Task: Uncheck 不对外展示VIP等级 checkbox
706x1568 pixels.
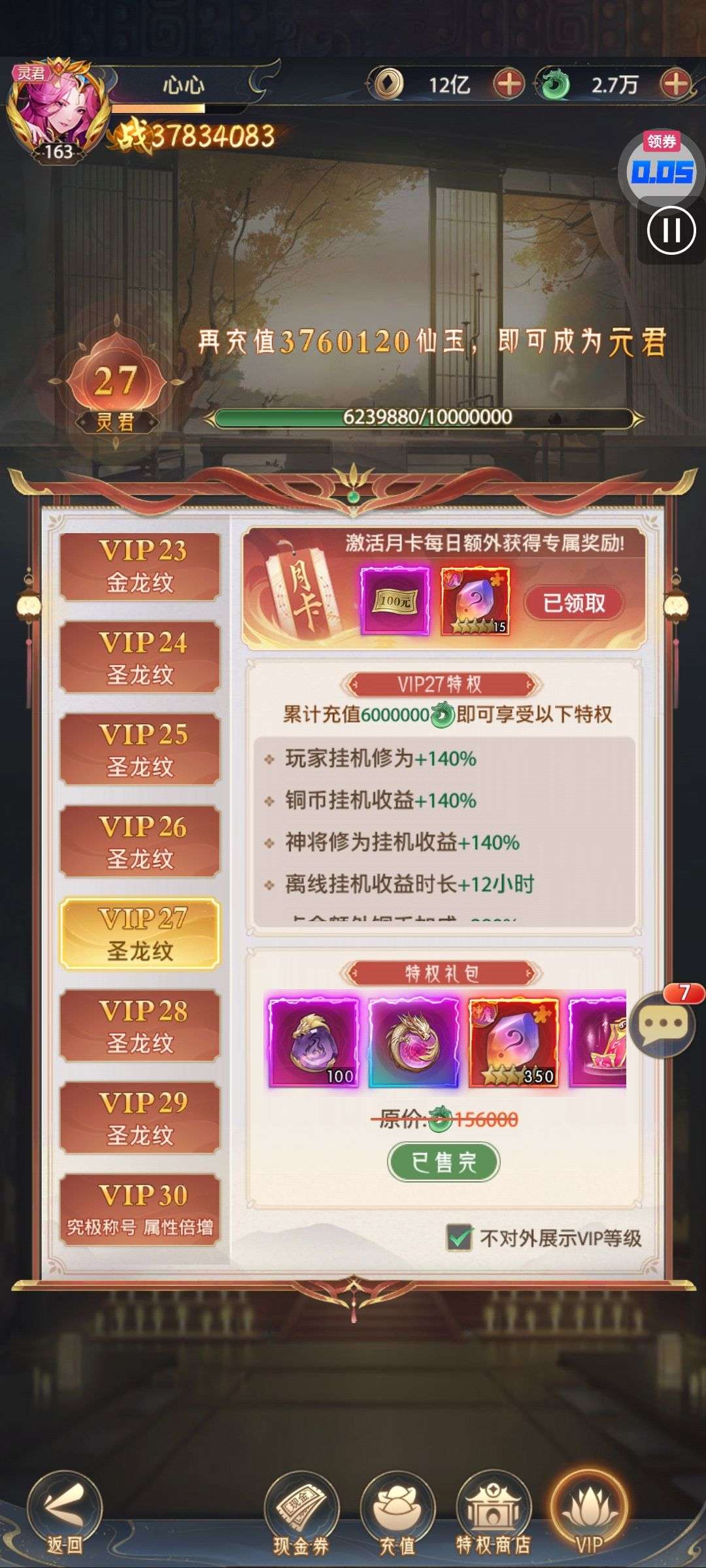Action: [460, 1237]
